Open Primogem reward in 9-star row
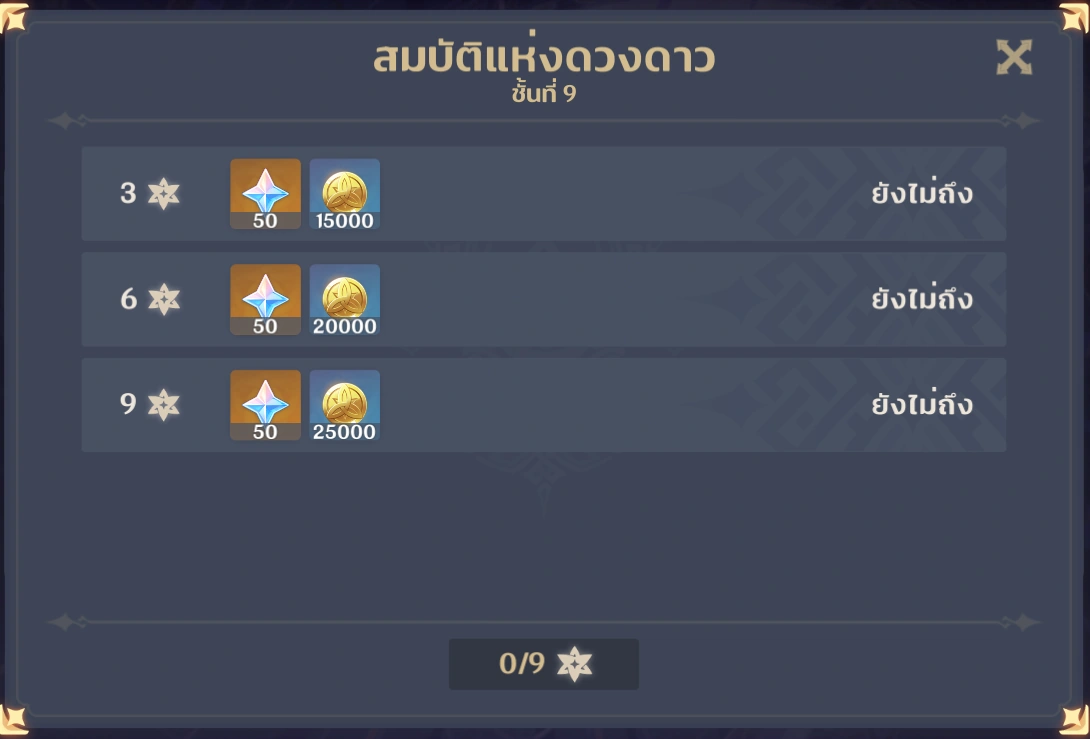The height and width of the screenshot is (739, 1090). 265,405
